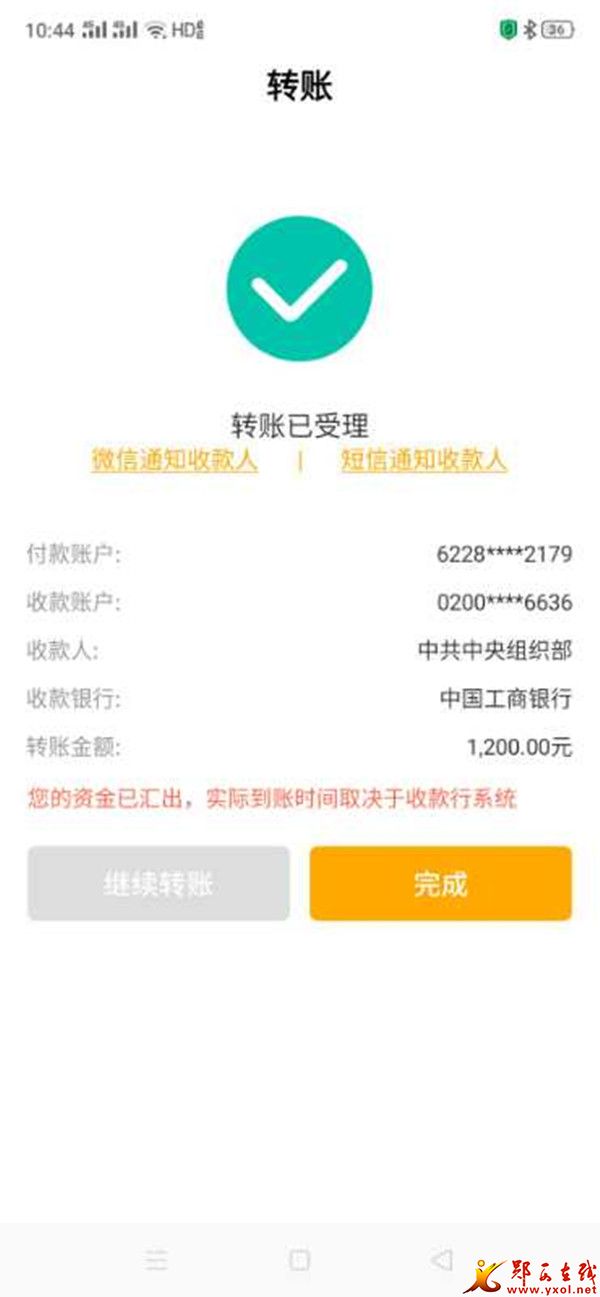Tap 微信通知收款人 link
The height and width of the screenshot is (1297, 600).
[175, 460]
